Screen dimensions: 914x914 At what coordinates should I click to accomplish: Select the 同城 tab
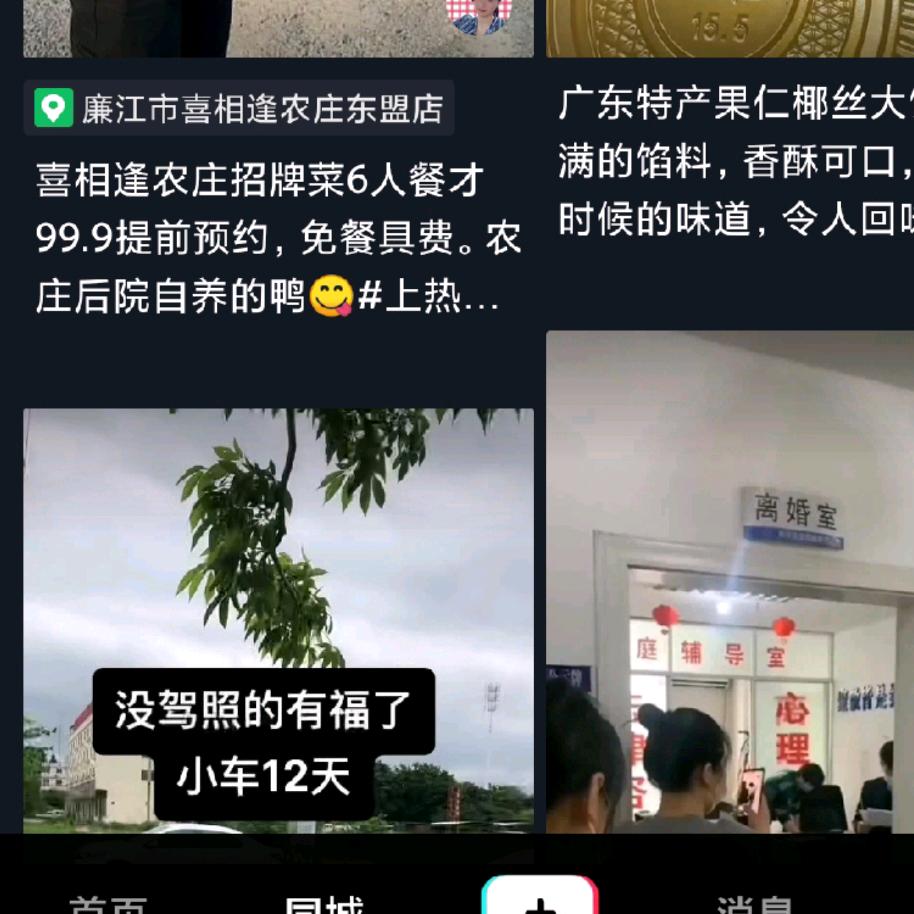click(323, 903)
